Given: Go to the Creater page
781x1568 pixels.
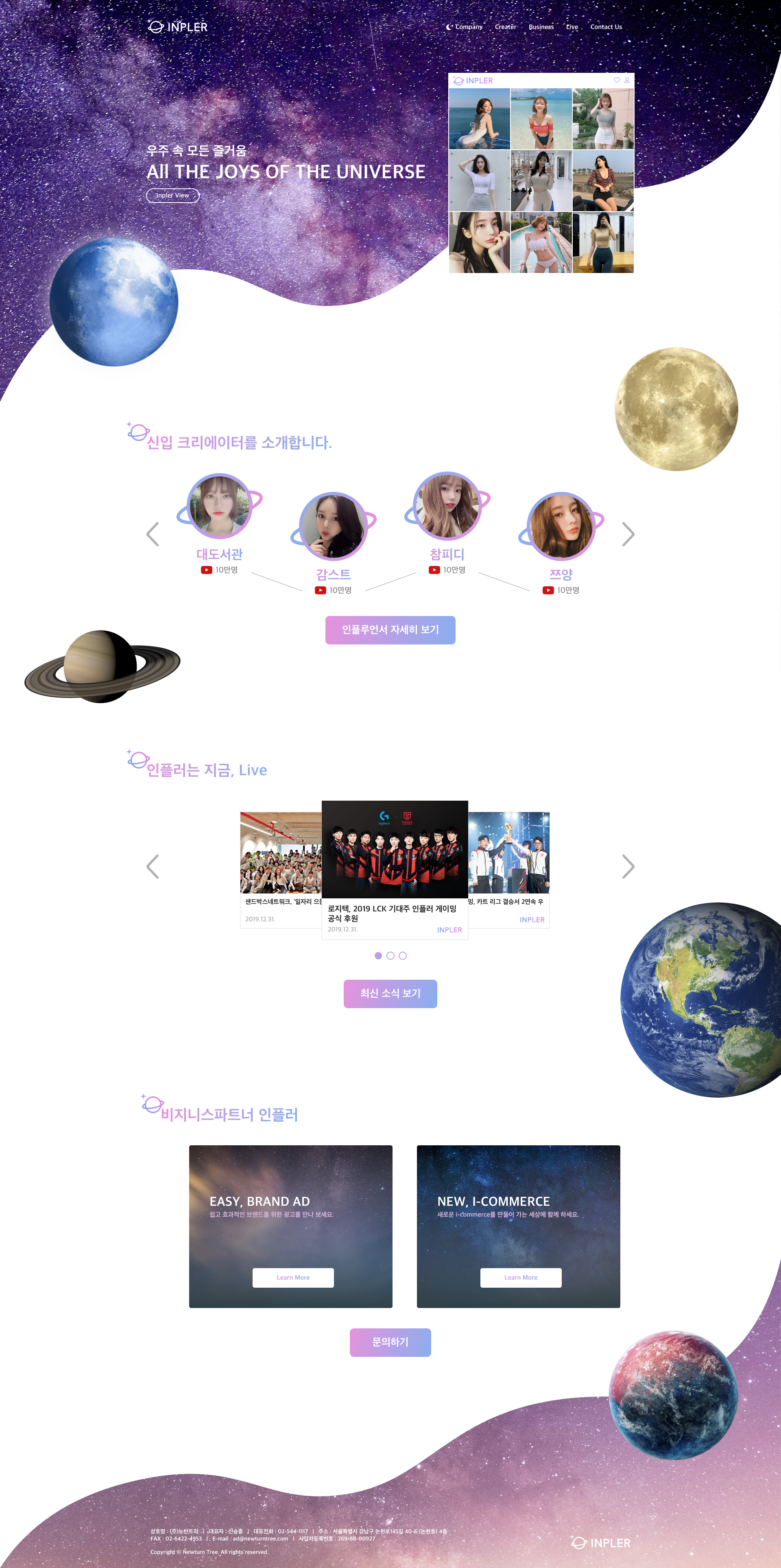Looking at the screenshot, I should (505, 27).
